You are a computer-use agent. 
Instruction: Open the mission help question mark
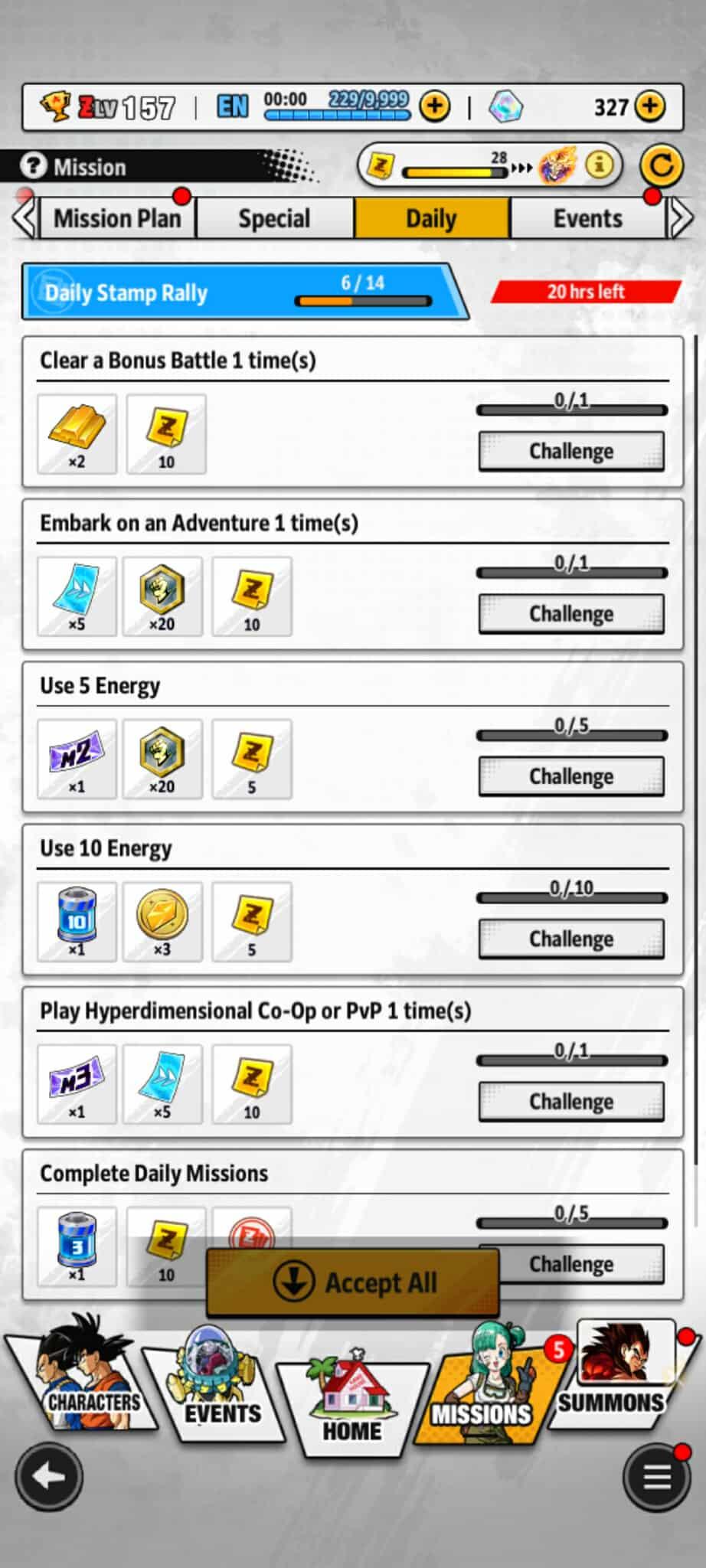click(x=33, y=166)
